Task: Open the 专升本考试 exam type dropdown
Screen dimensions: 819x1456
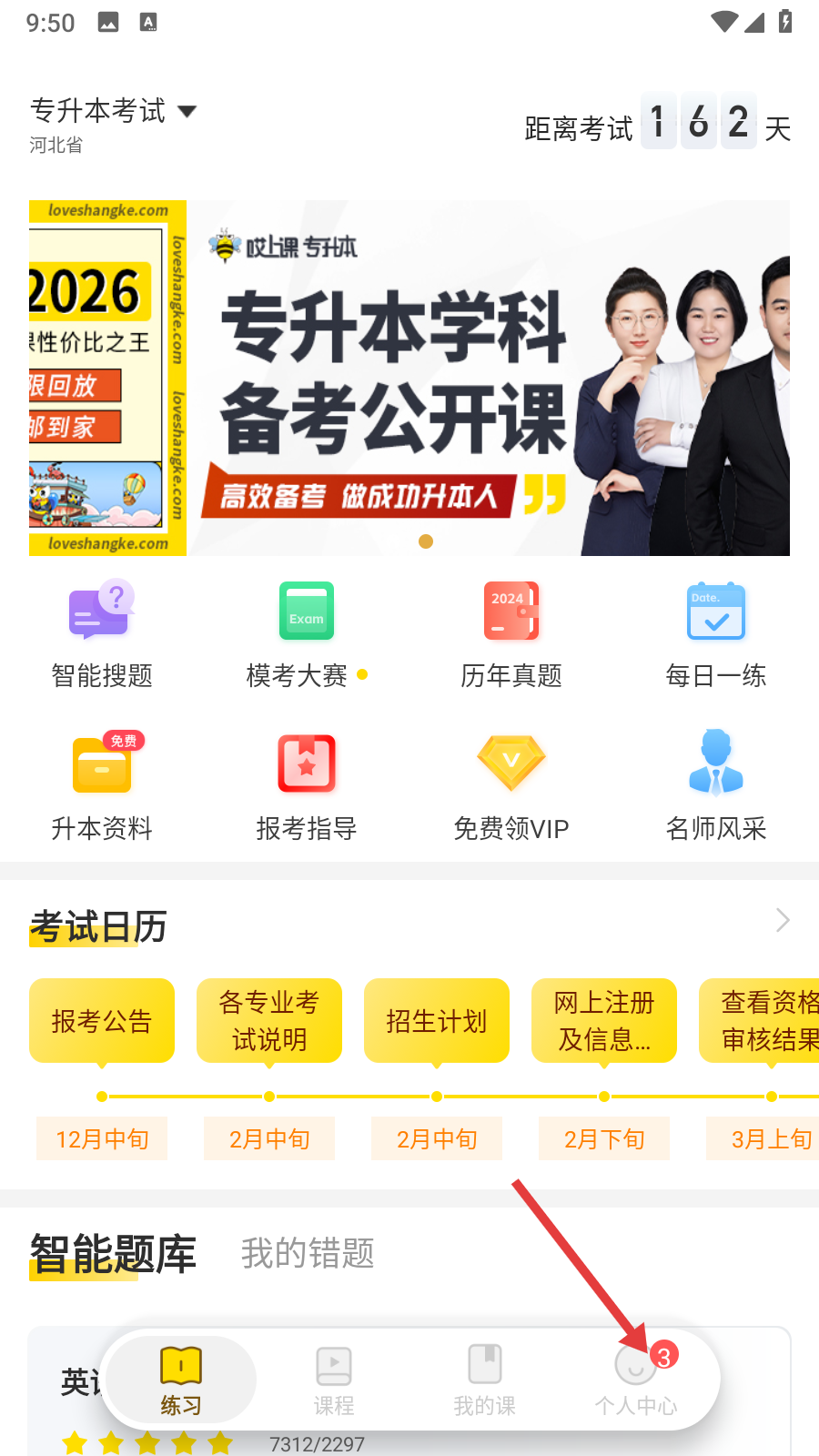Action: [114, 111]
